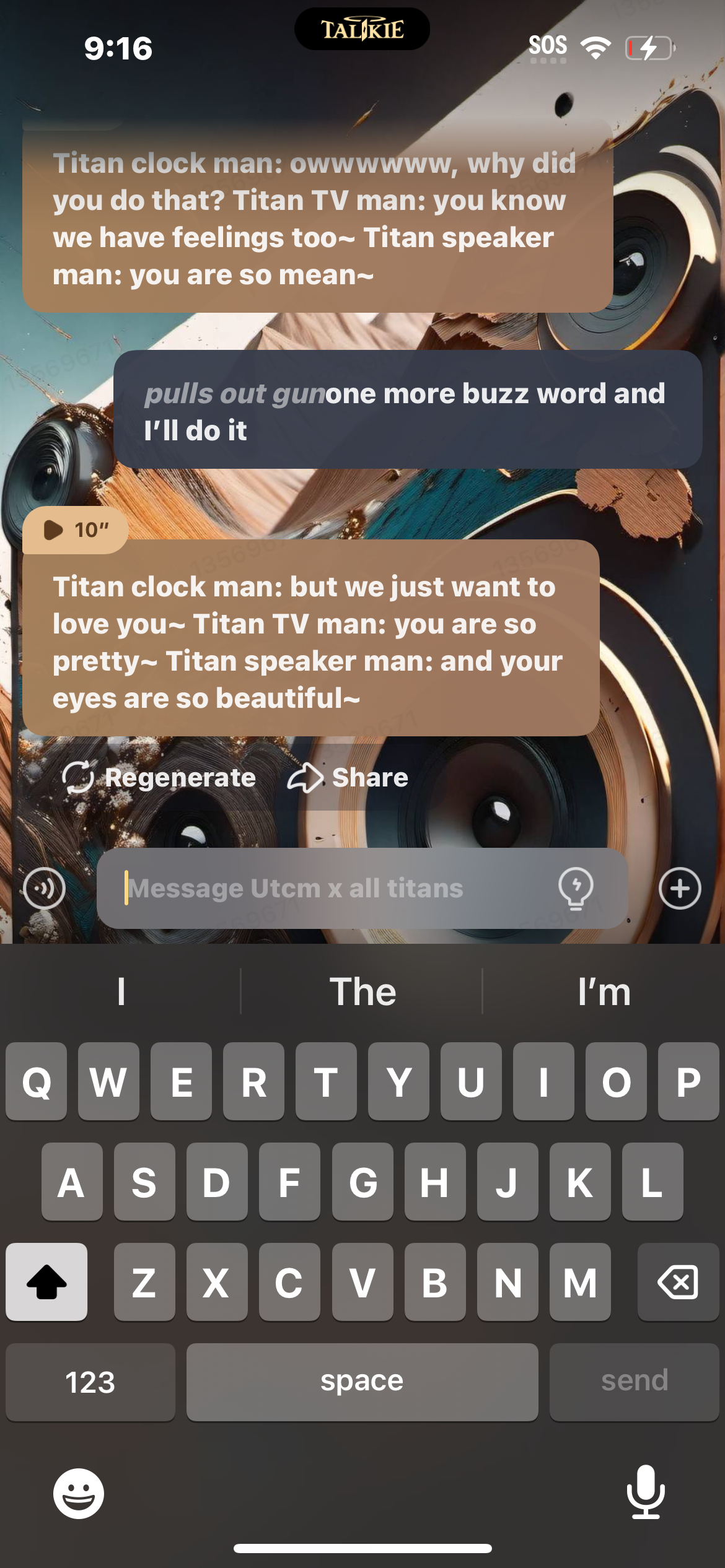725x1568 pixels.
Task: Insert the suggestion "The"
Action: point(362,992)
